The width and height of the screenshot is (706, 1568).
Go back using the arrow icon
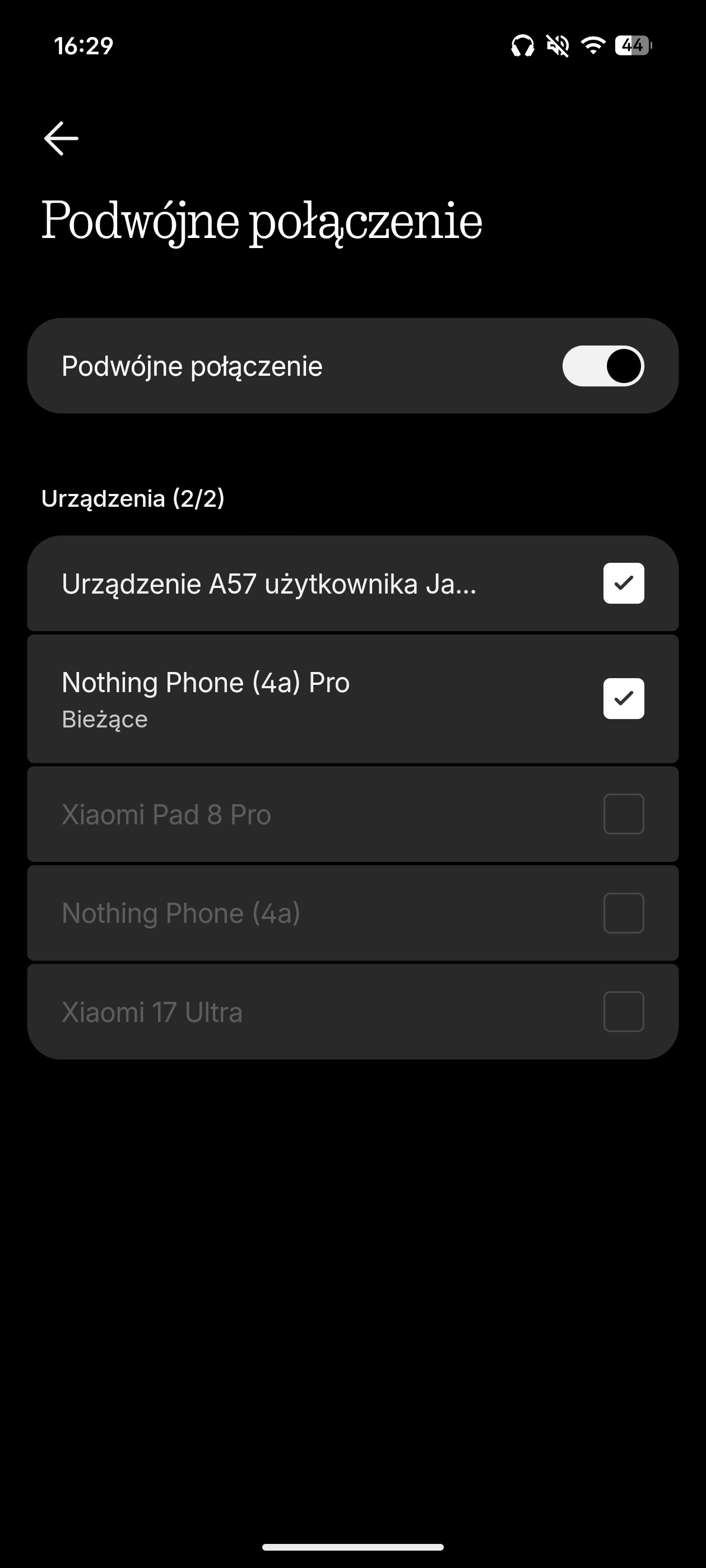pos(61,138)
